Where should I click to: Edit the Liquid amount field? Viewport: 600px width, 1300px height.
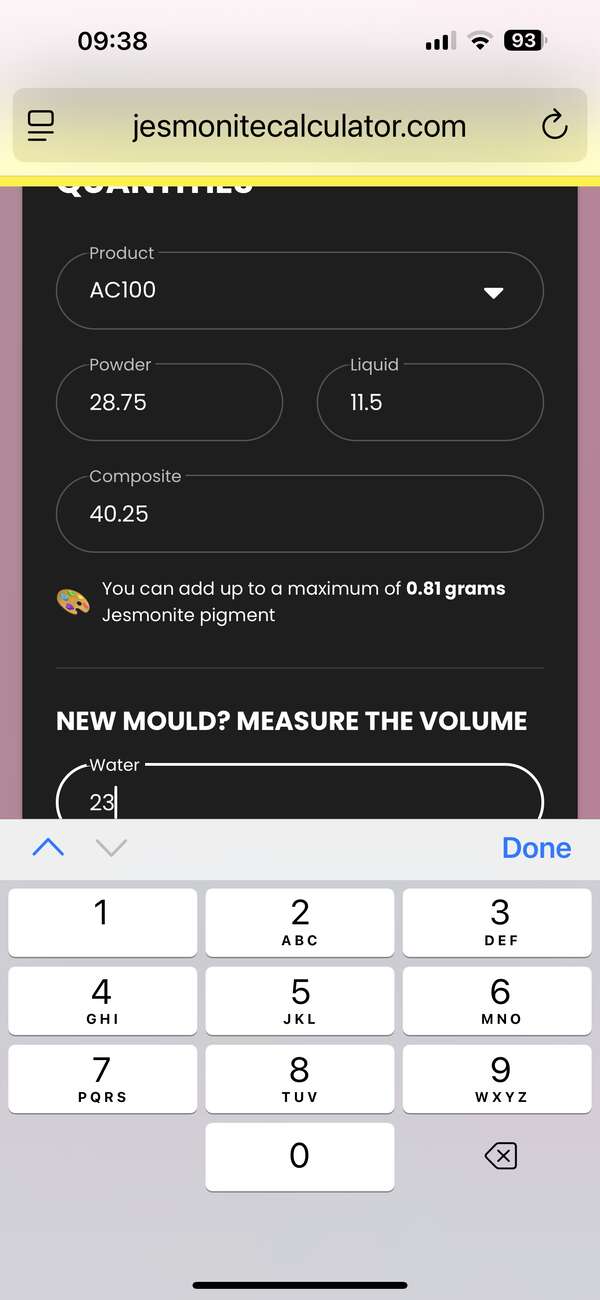[x=430, y=402]
